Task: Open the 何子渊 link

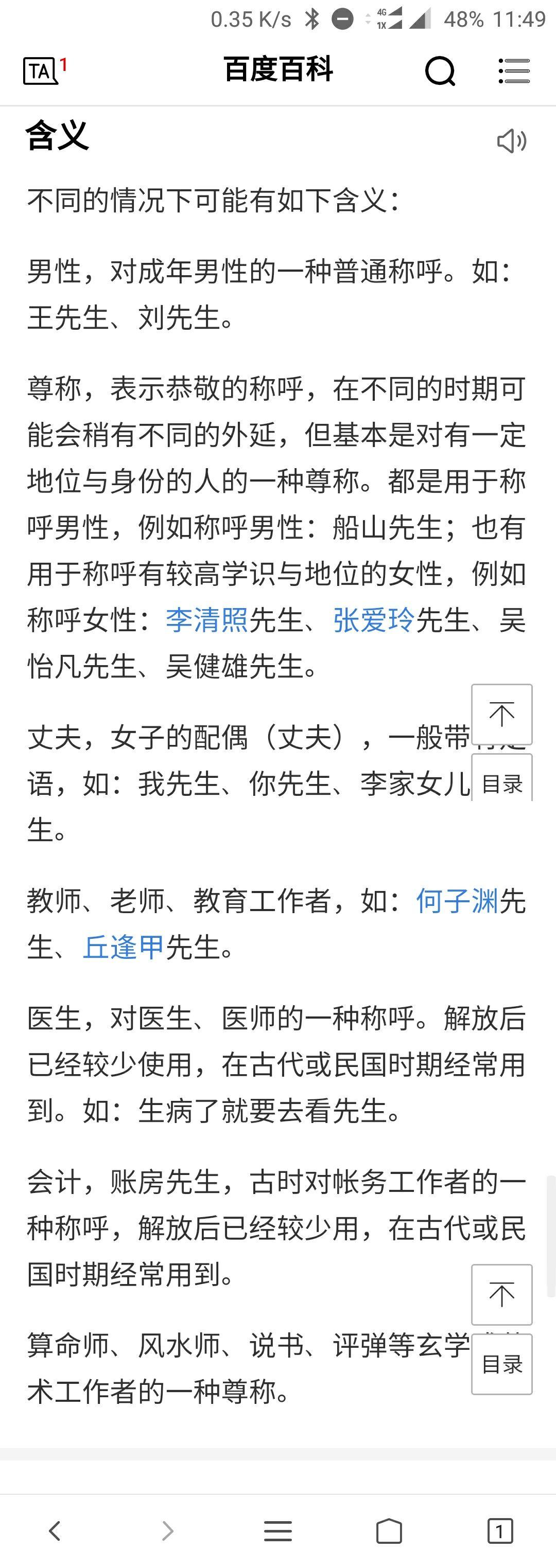Action: 457,901
